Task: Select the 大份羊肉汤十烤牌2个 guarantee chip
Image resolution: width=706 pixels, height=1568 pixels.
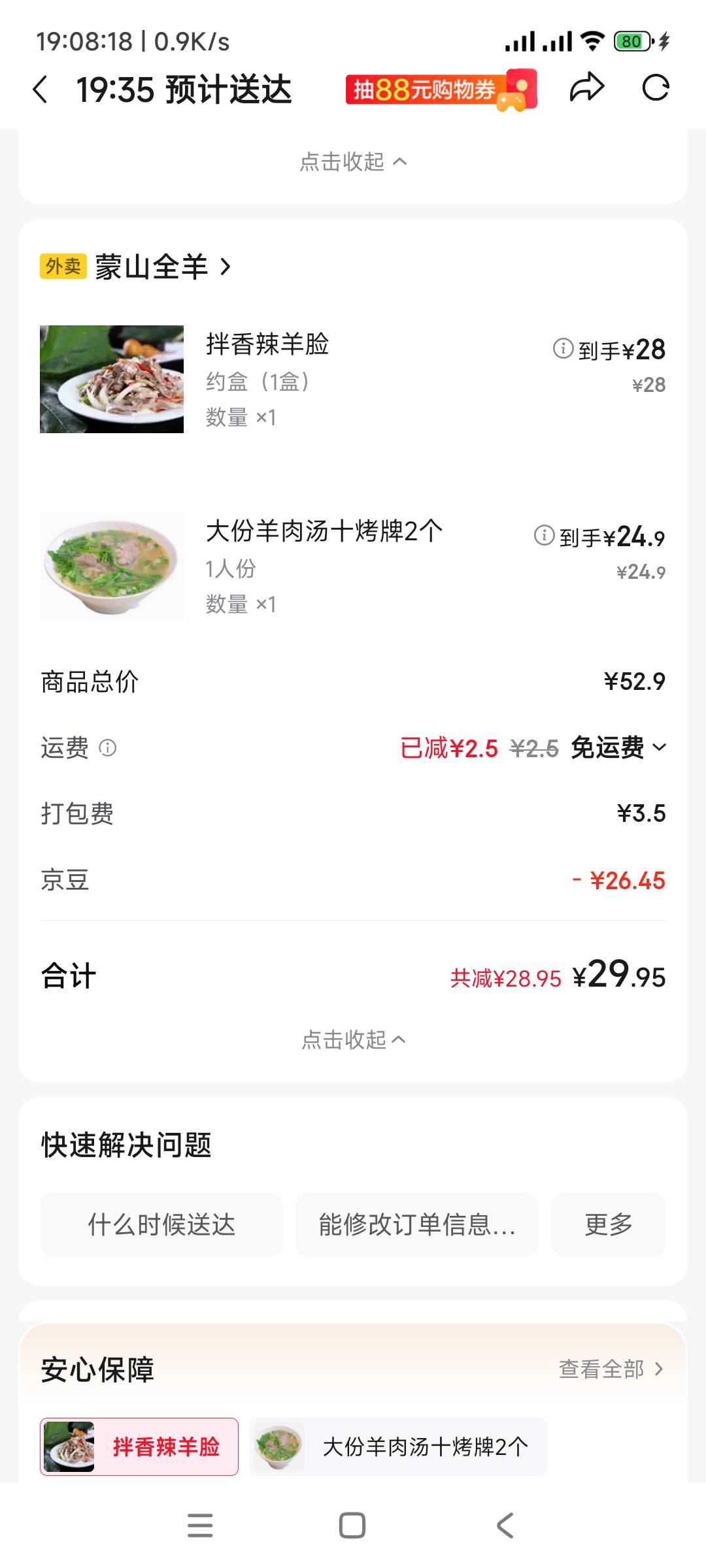Action: [x=398, y=1446]
